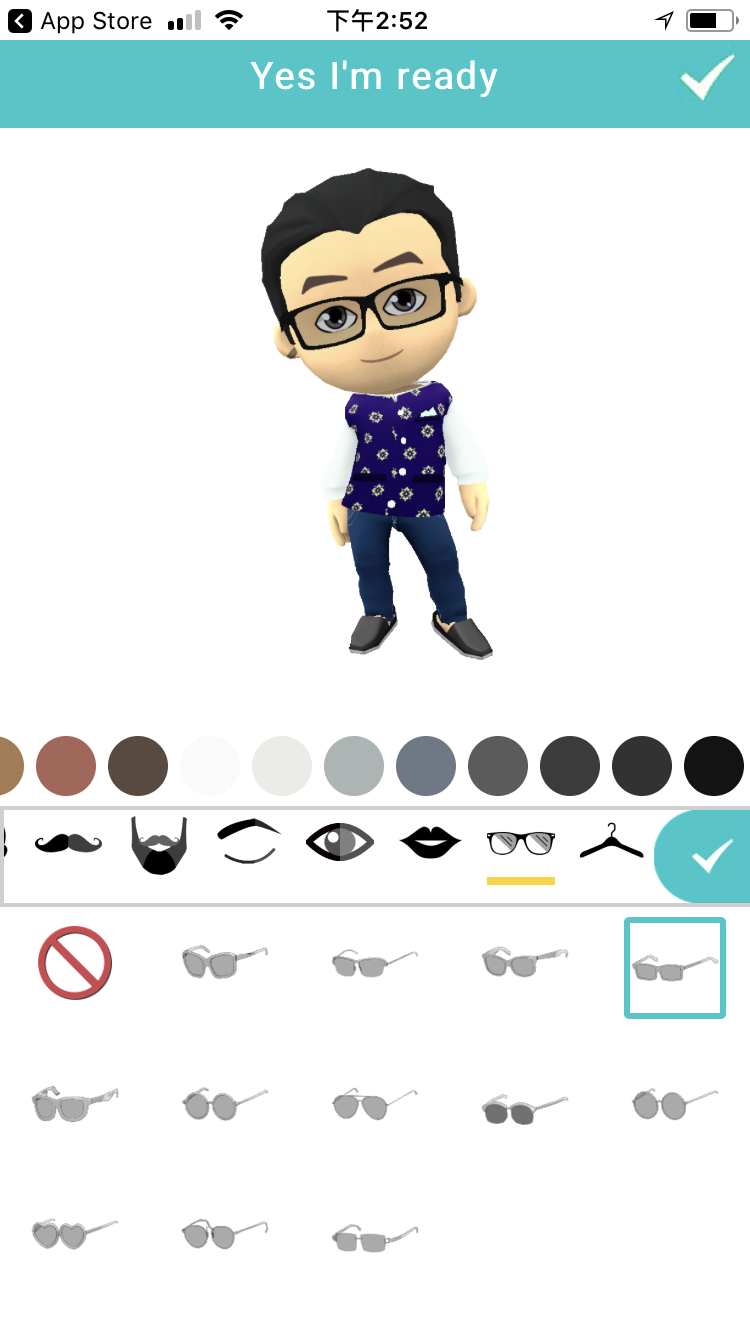This screenshot has height=1334, width=750.
Task: Pick the reddish-brown color swatch
Action: [66, 766]
